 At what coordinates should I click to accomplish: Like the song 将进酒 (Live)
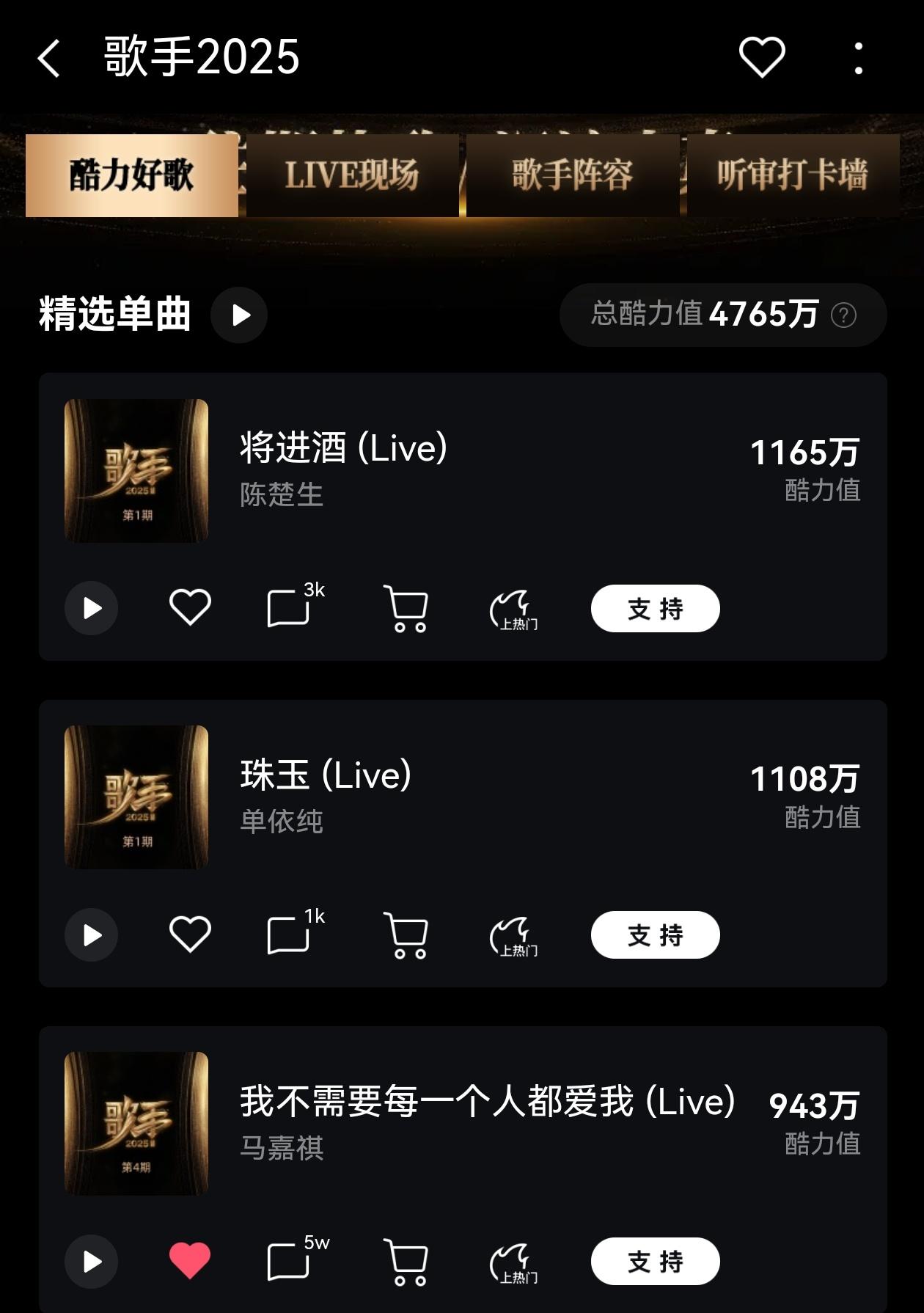coord(190,607)
